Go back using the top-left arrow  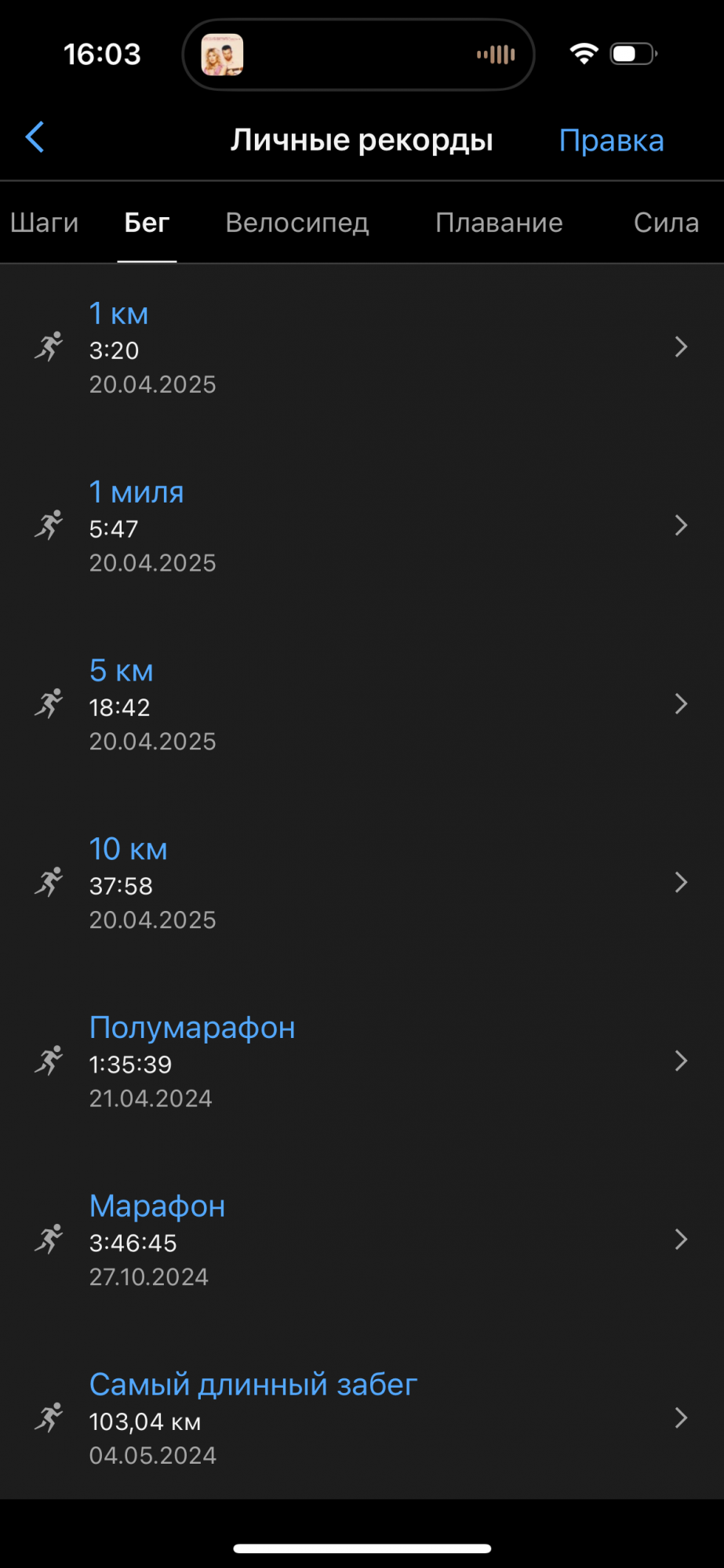(x=35, y=138)
